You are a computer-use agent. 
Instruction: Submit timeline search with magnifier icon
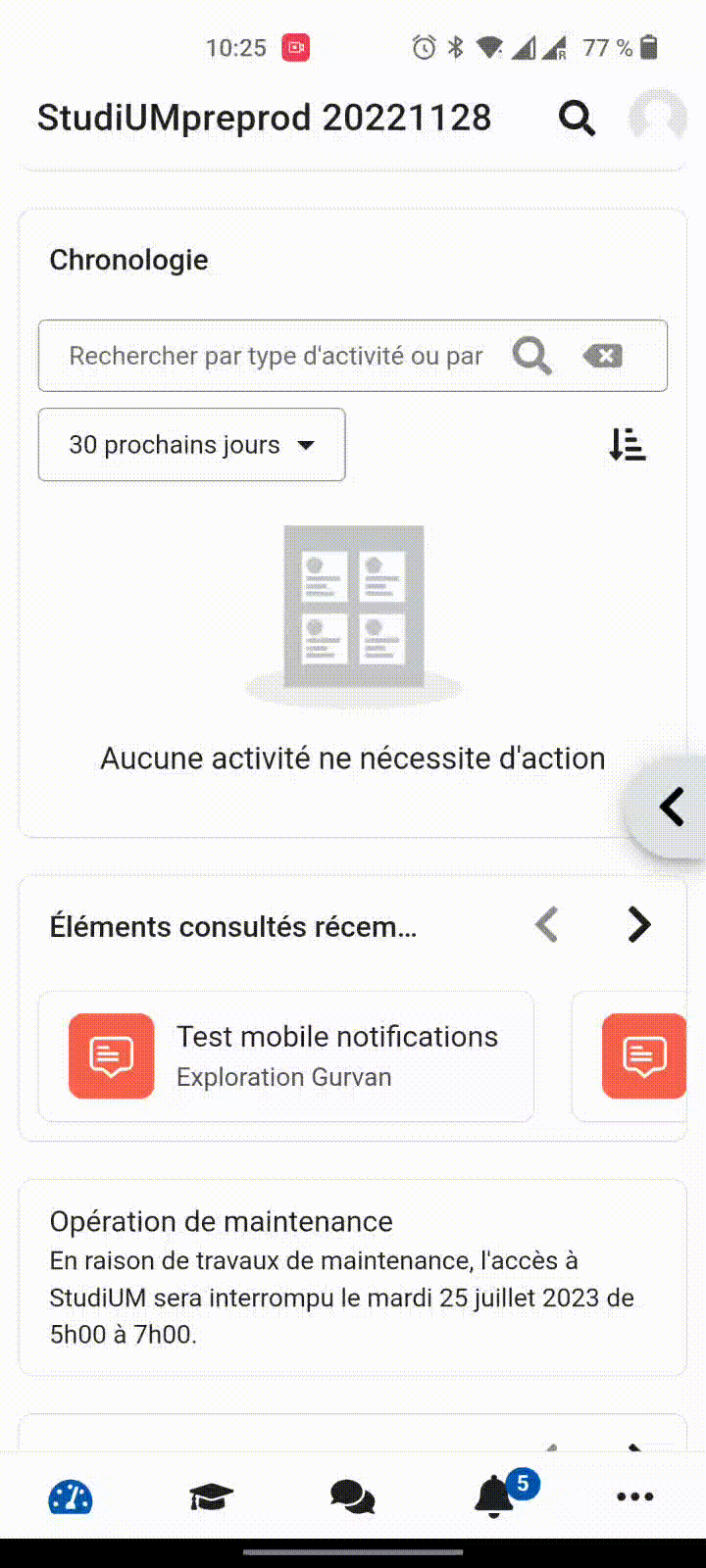click(532, 356)
